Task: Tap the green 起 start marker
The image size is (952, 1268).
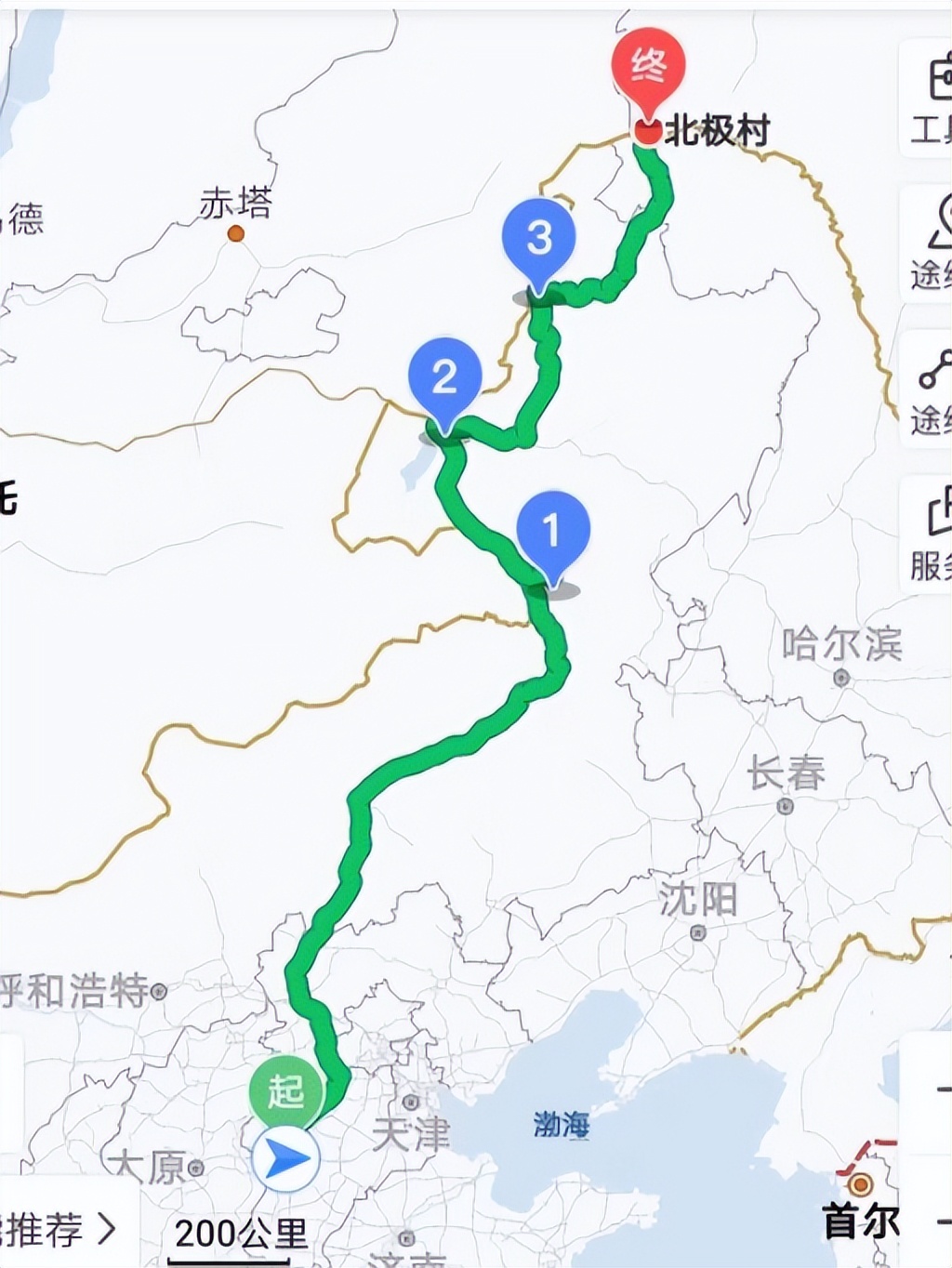Action: 285,1091
